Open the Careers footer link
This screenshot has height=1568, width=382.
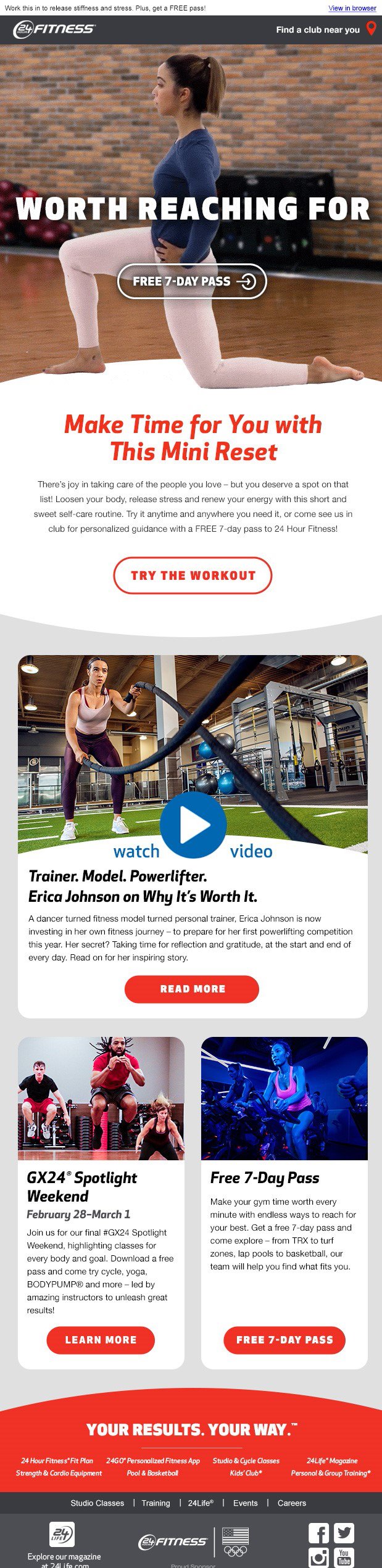pos(292,1503)
